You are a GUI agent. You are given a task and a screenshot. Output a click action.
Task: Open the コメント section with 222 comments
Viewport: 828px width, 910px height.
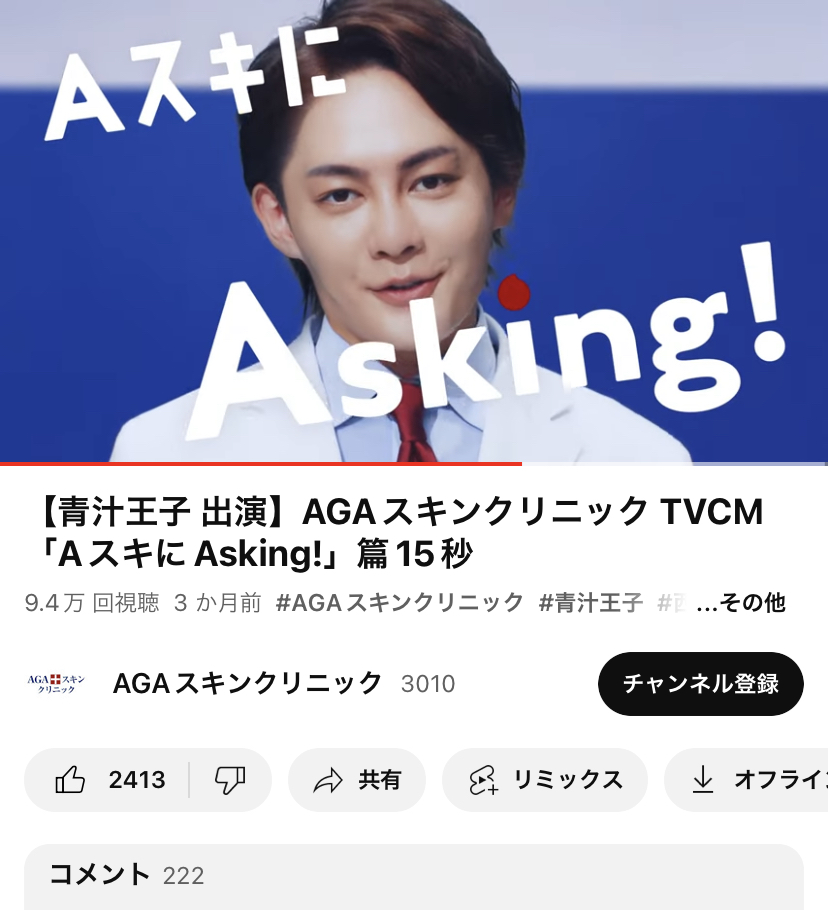414,876
